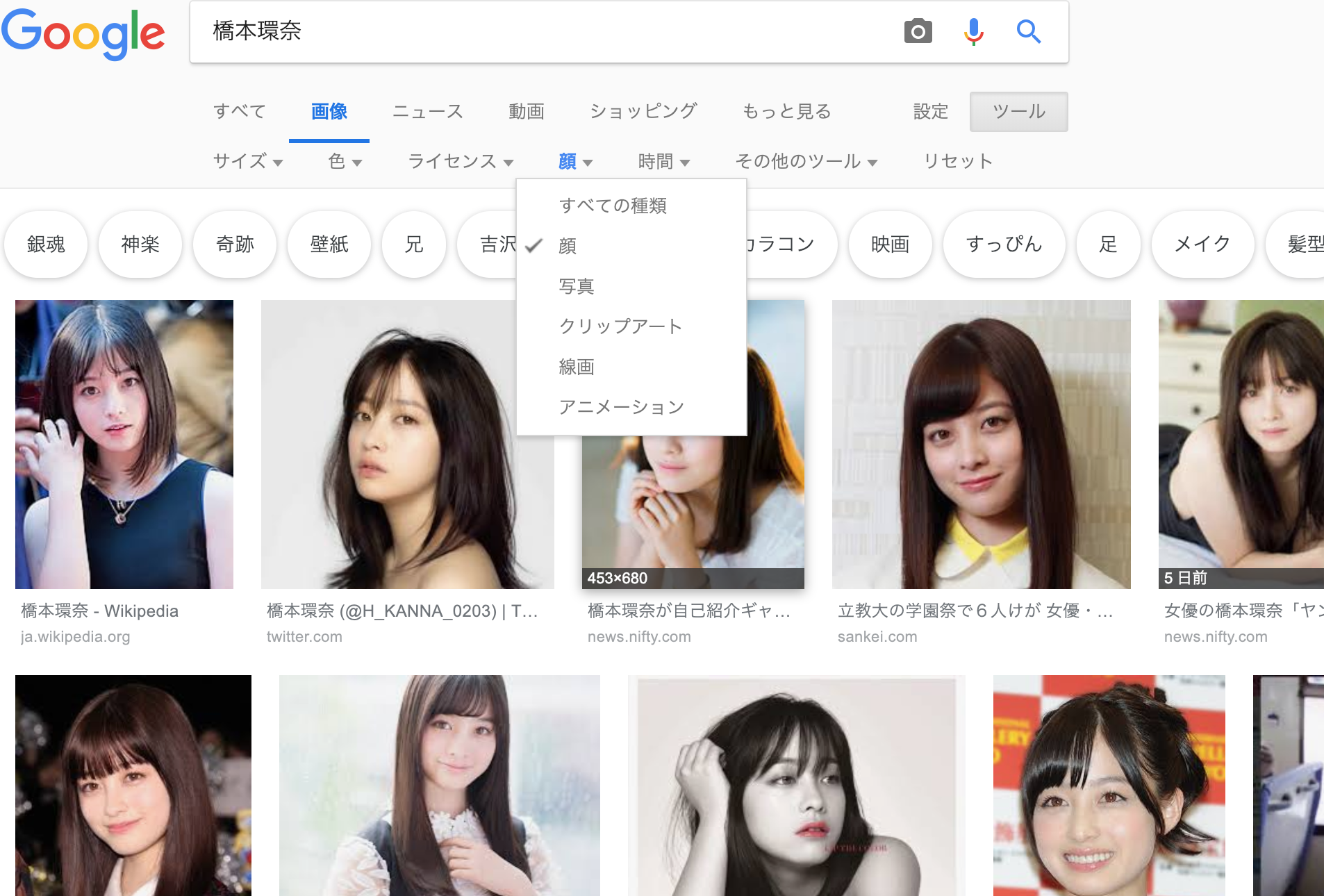Tap the search box with 橋本環奈
This screenshot has height=896, width=1324.
point(542,31)
